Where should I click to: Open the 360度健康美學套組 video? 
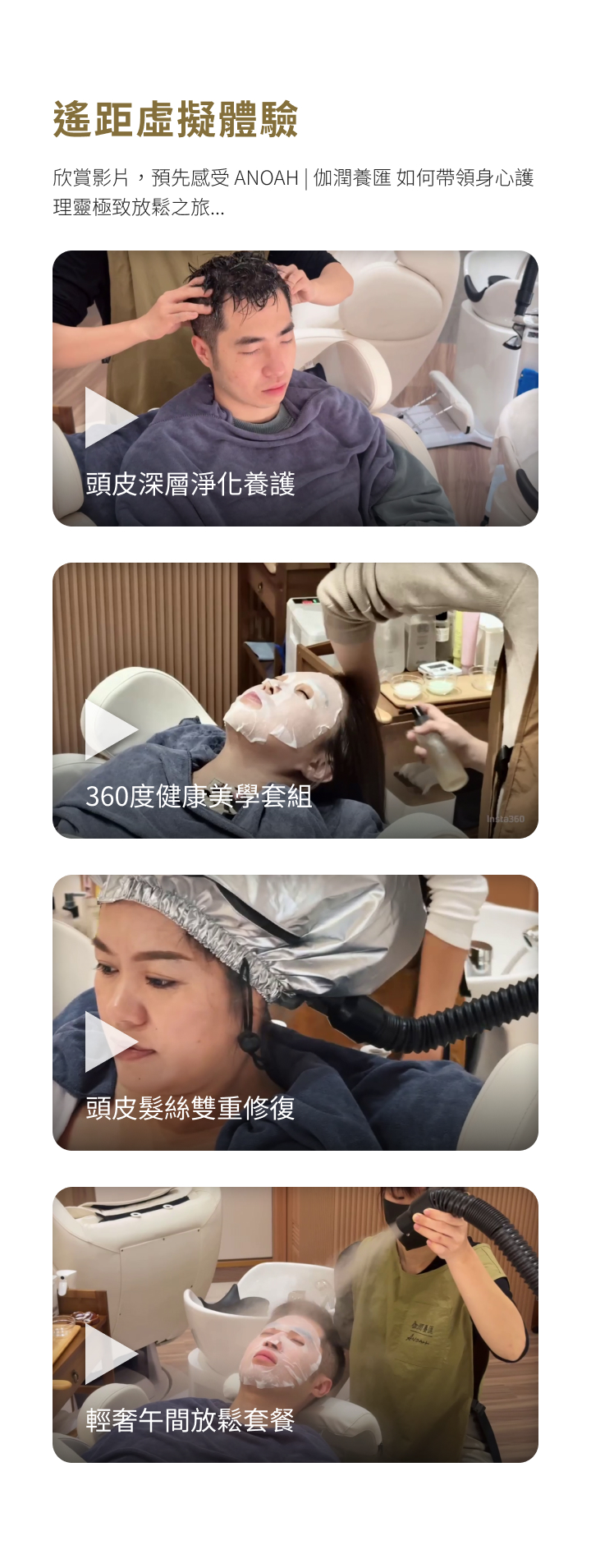click(x=109, y=729)
